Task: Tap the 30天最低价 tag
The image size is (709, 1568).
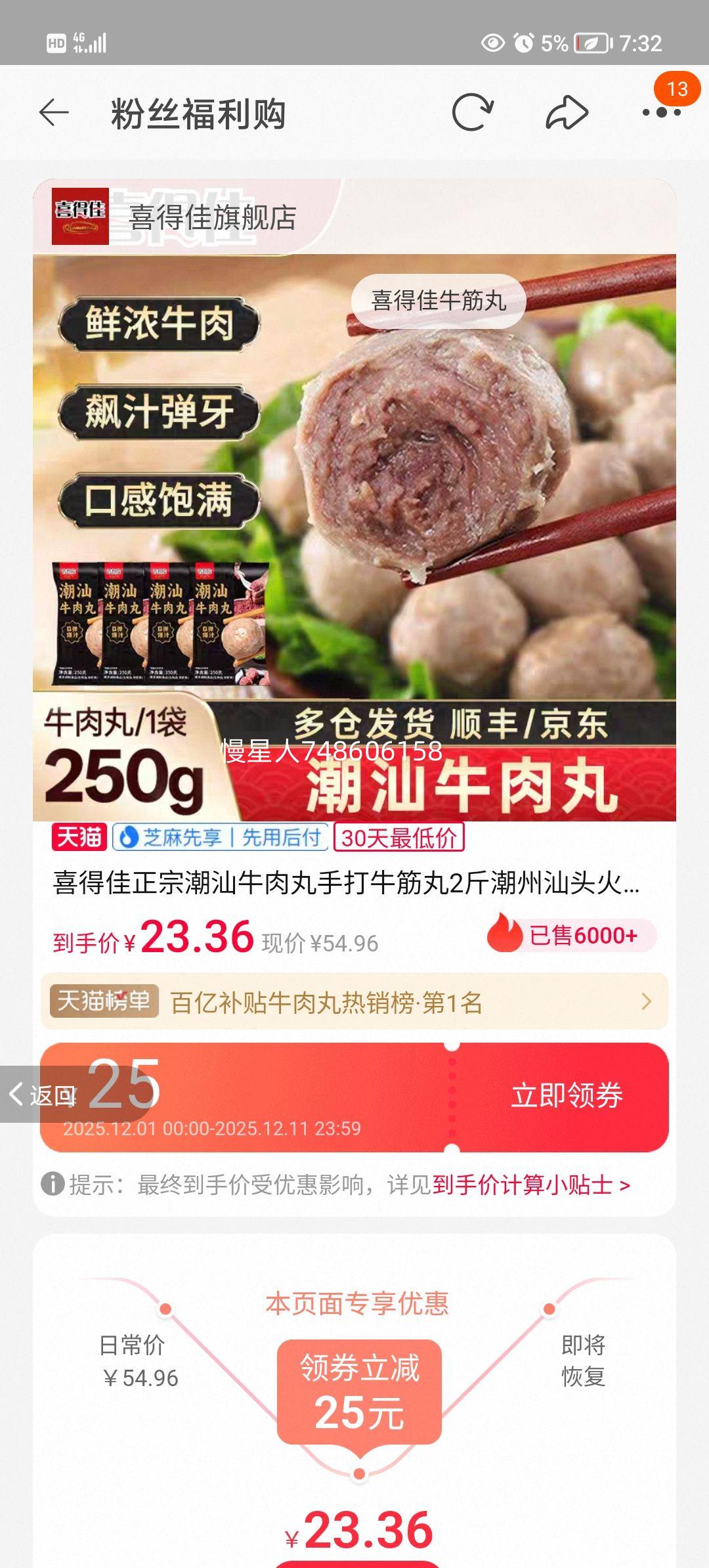Action: 398,837
